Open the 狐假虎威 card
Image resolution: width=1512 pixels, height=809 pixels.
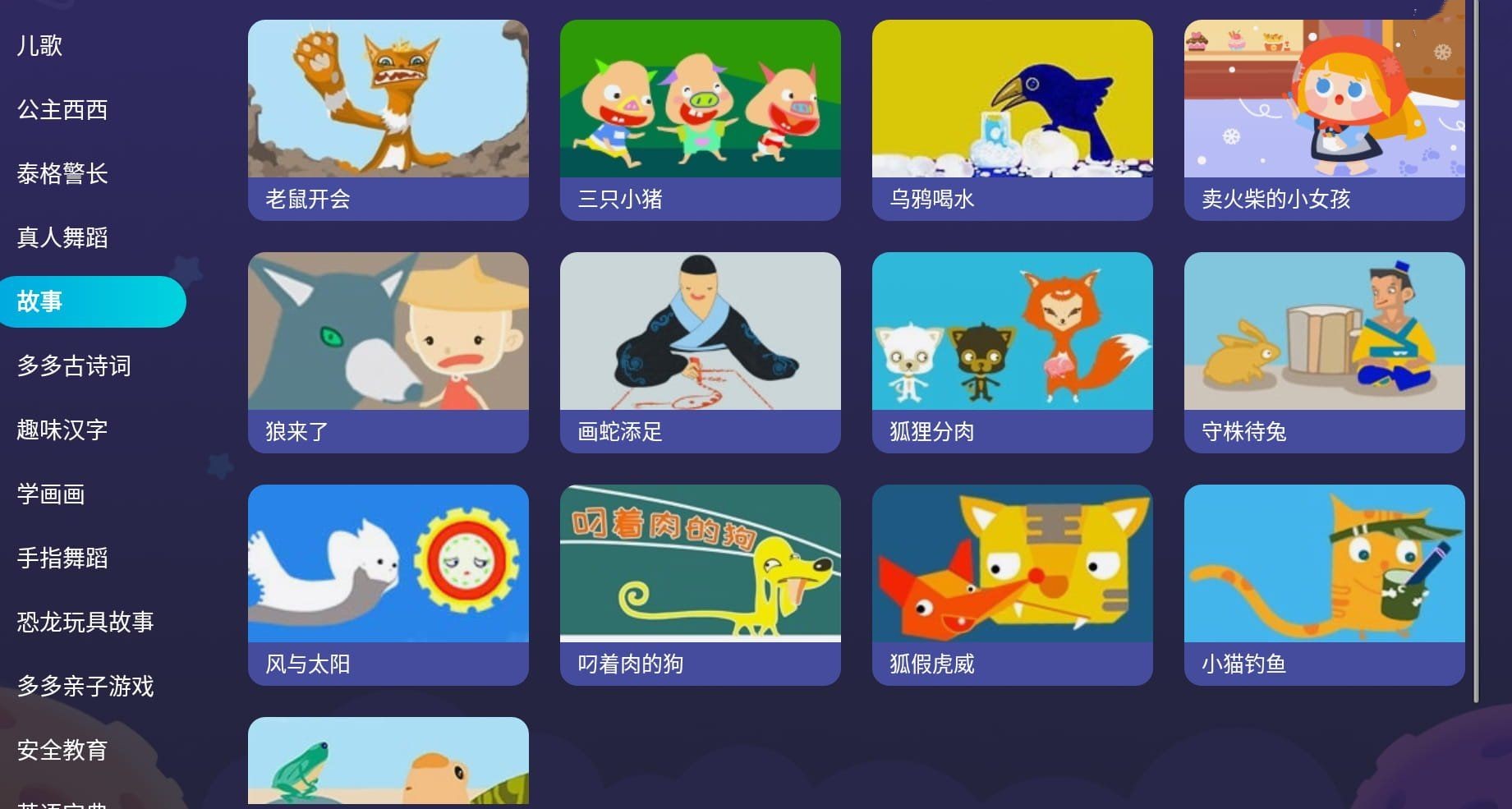[1012, 584]
